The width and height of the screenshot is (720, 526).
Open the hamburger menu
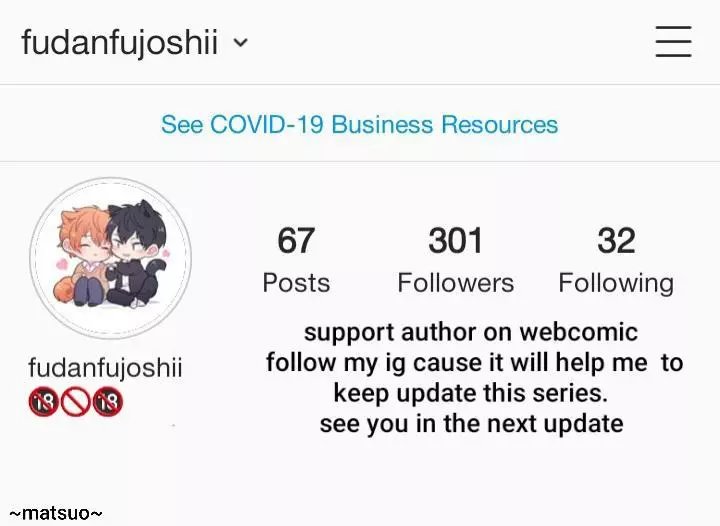coord(673,42)
